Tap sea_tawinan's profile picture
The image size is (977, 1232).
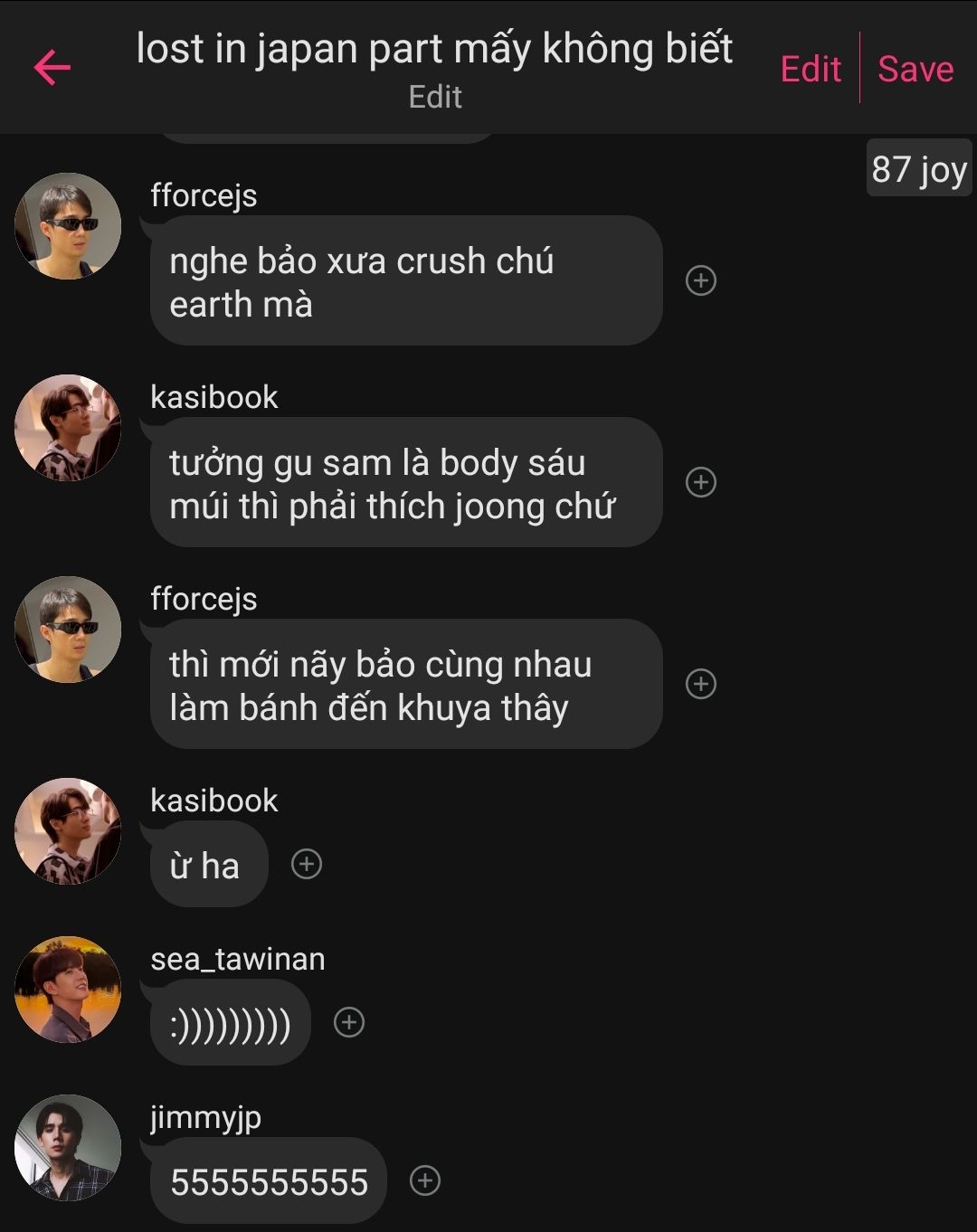coord(68,990)
